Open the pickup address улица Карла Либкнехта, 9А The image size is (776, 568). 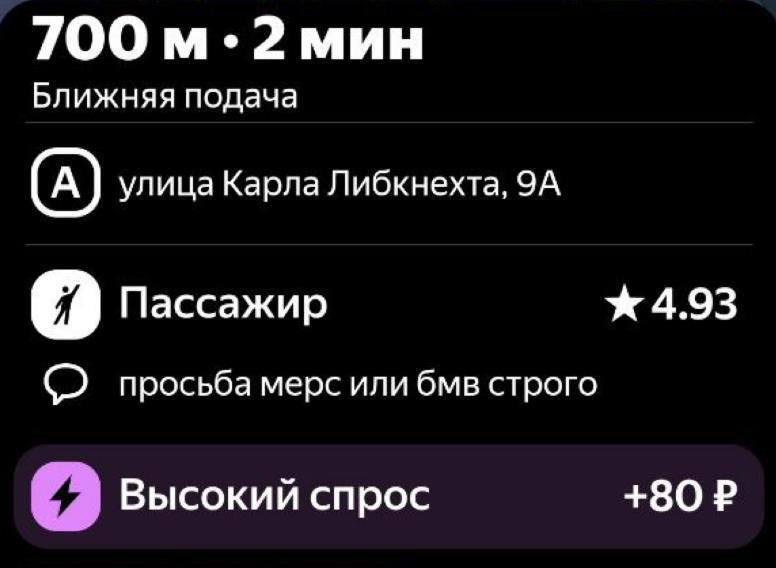[x=340, y=185]
